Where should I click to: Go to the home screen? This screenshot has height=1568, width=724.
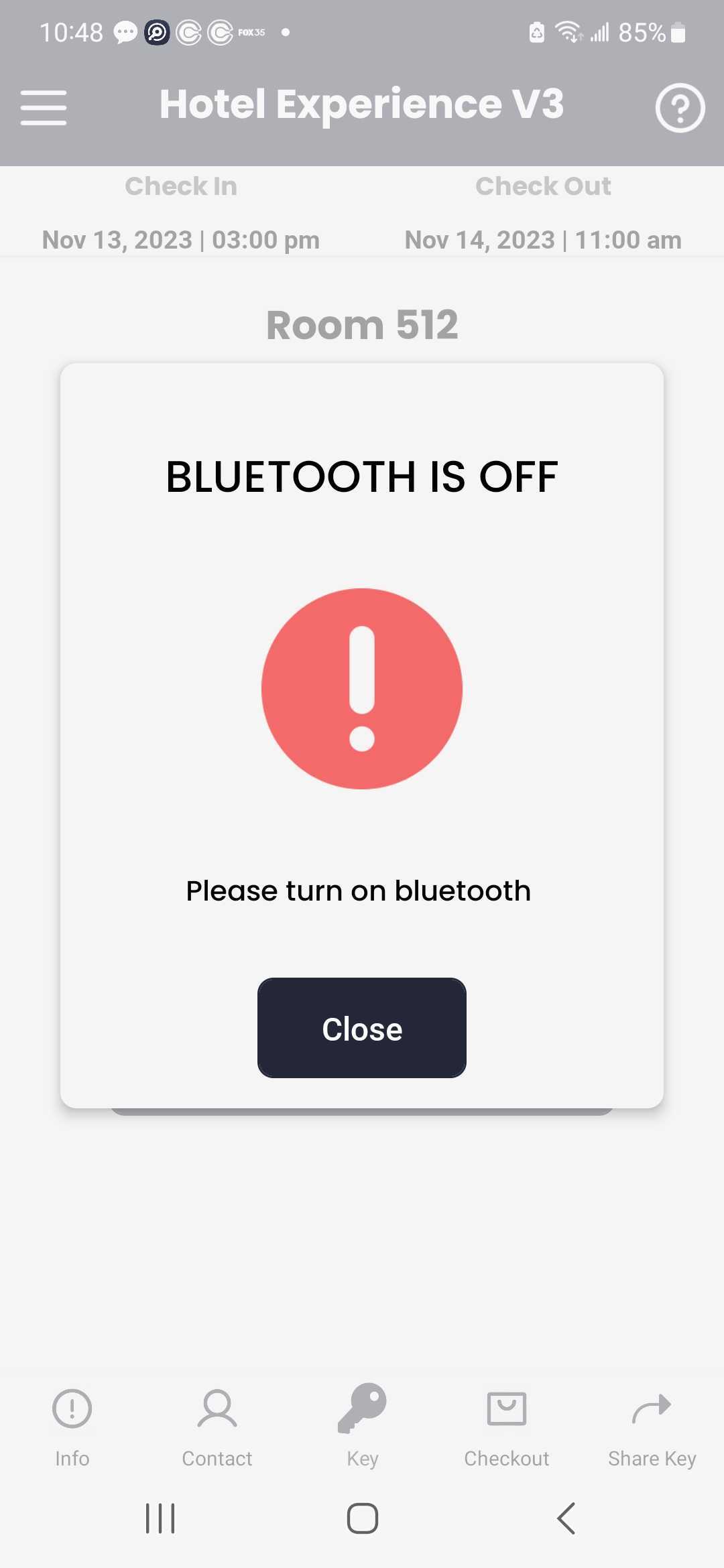[362, 1518]
